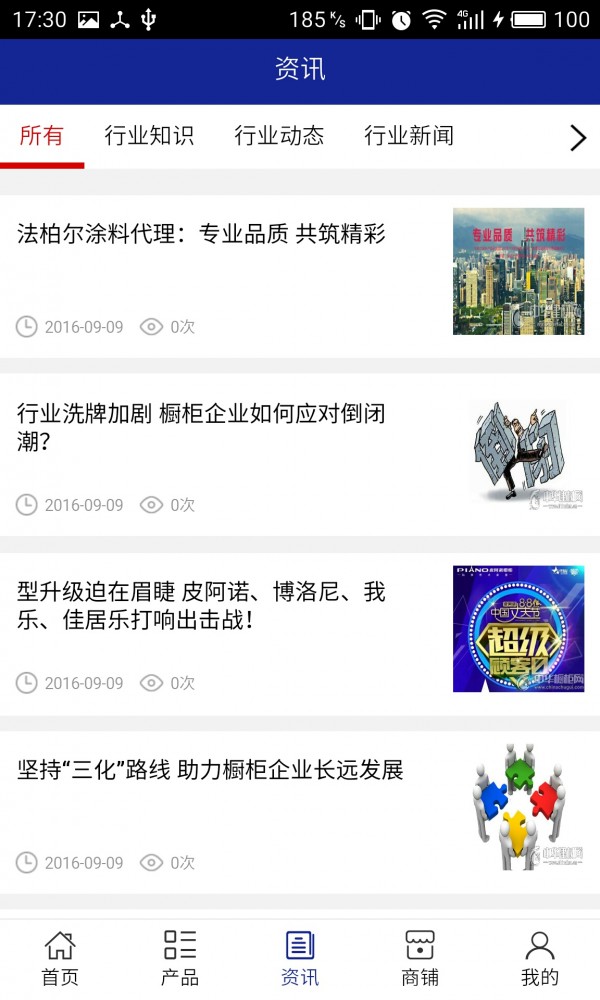Open article 坚持“三化”路线 助力橱柜企业长远发展
600x1000 pixels.
pyautogui.click(x=210, y=770)
